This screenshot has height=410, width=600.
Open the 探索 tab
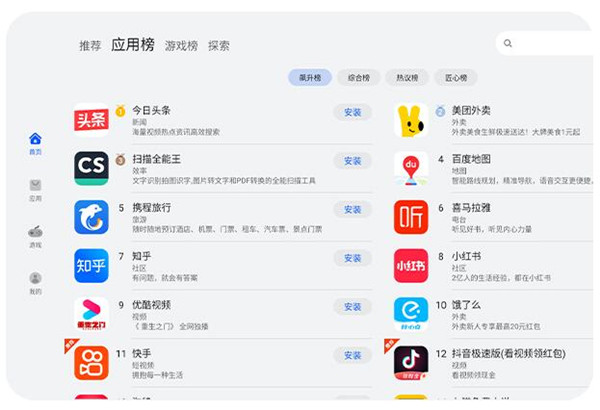(219, 46)
